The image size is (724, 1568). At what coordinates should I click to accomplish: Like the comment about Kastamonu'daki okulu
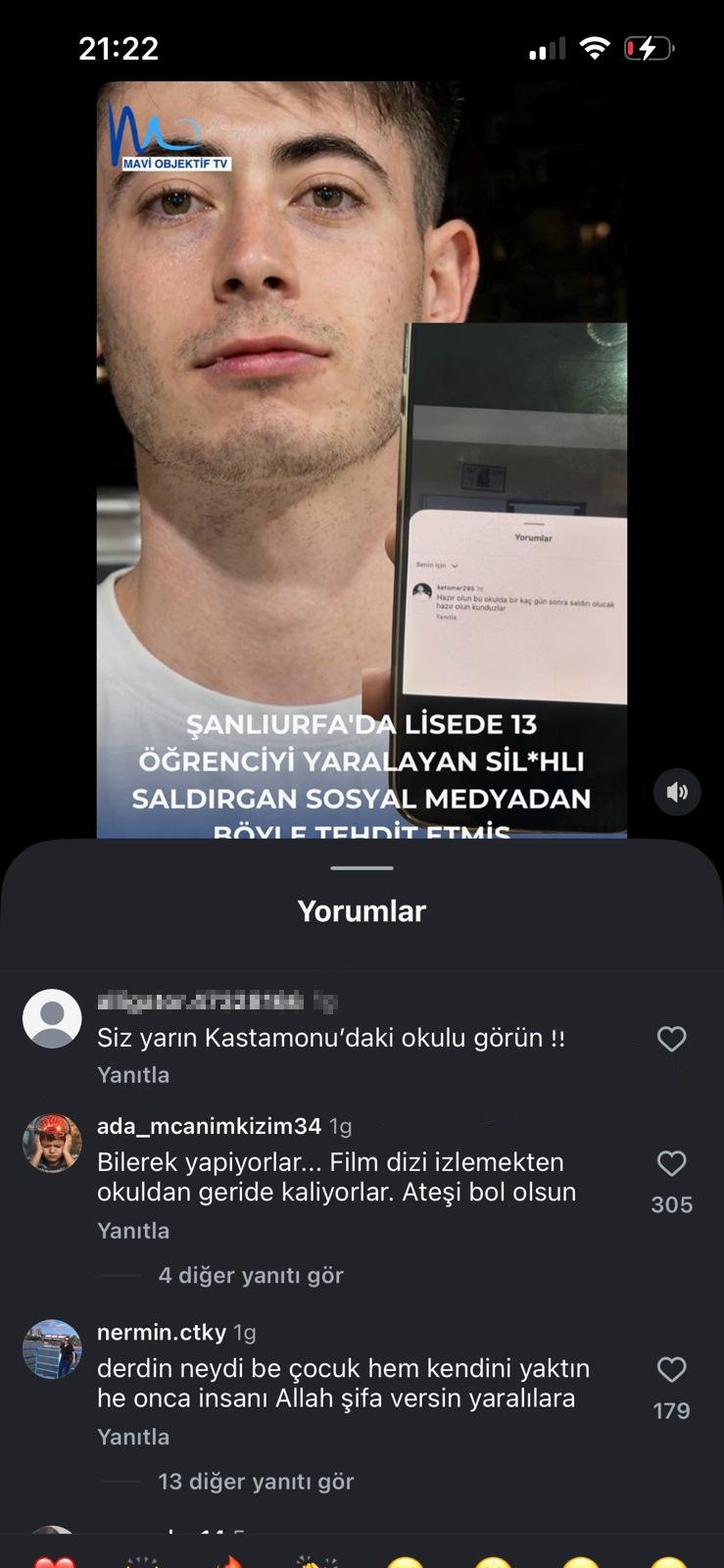671,1039
